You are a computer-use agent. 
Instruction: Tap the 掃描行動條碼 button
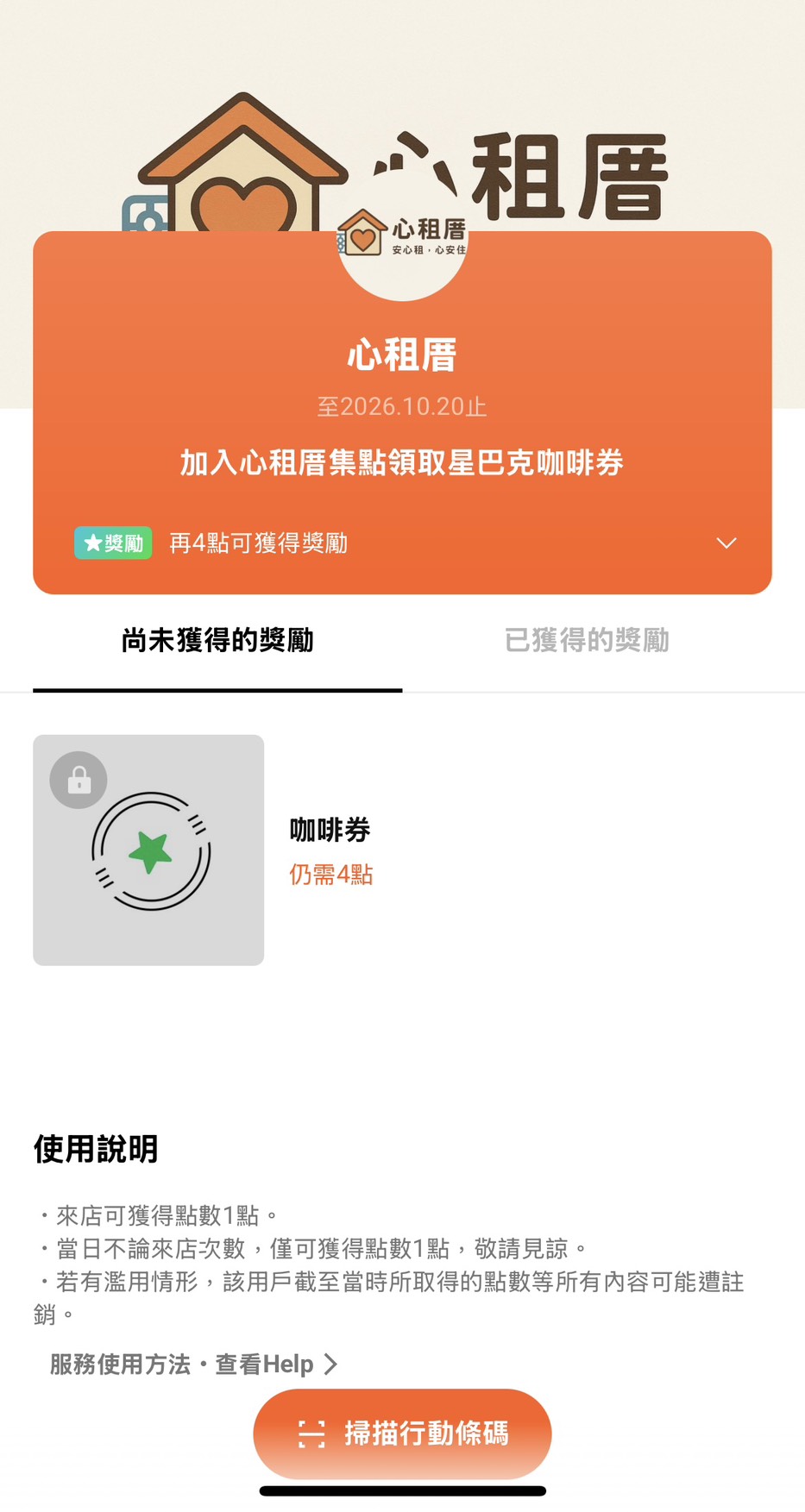pyautogui.click(x=402, y=1434)
